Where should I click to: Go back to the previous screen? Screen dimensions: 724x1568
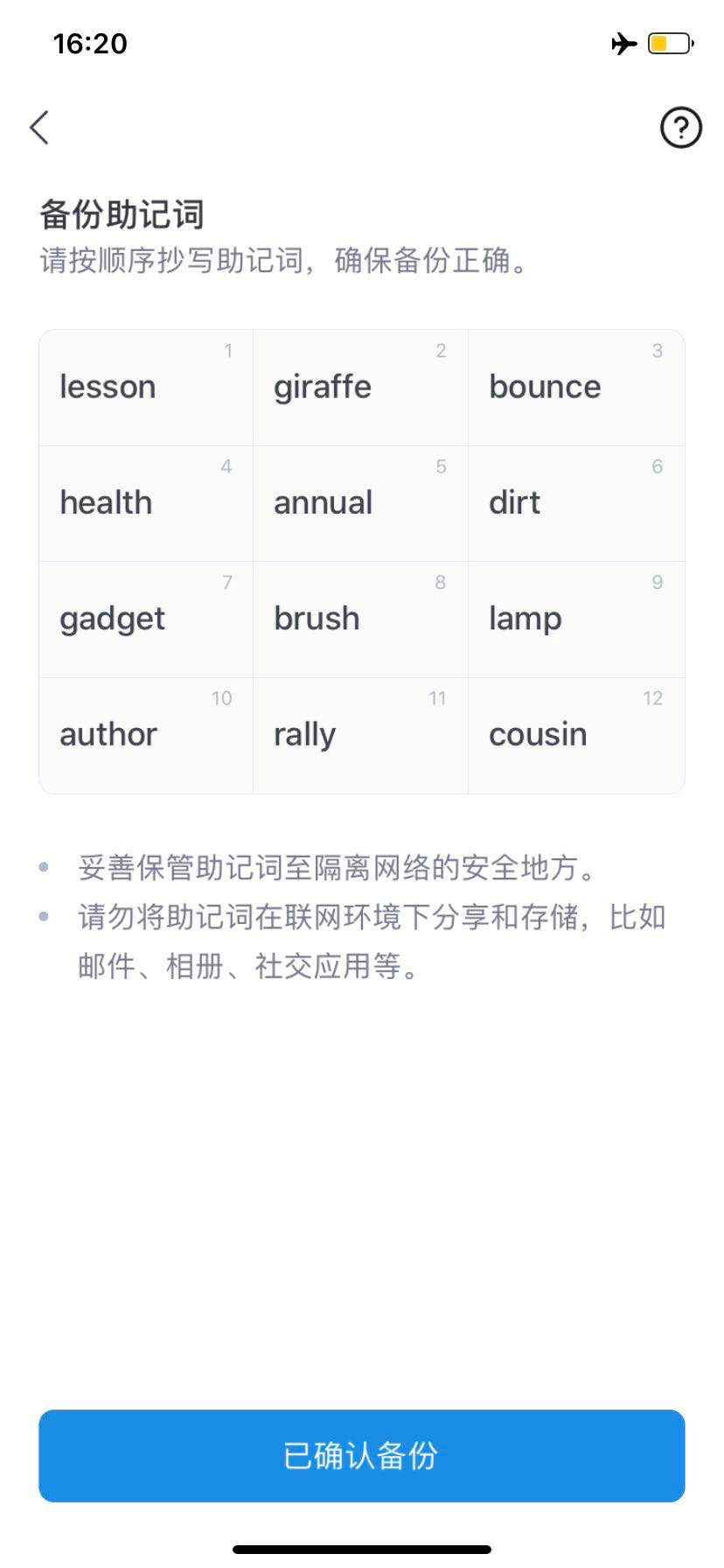(39, 128)
